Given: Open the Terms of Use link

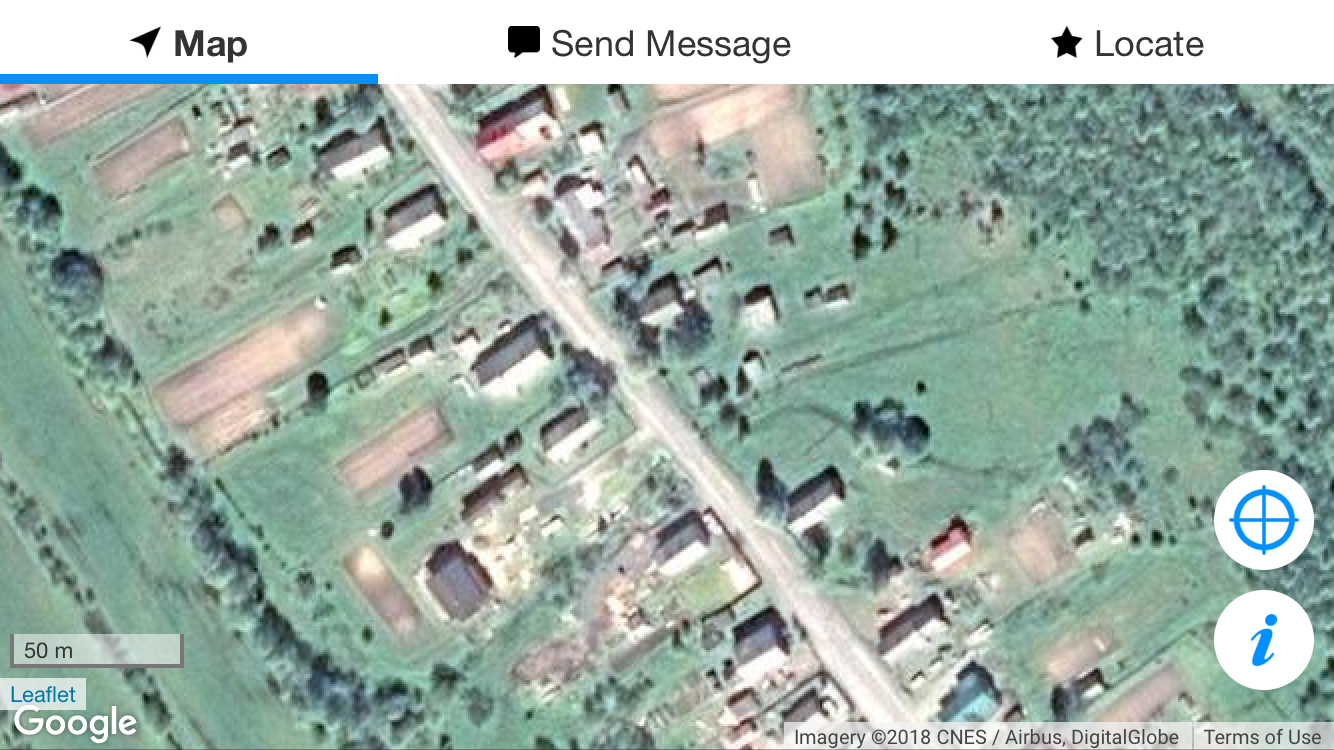Looking at the screenshot, I should [1262, 737].
